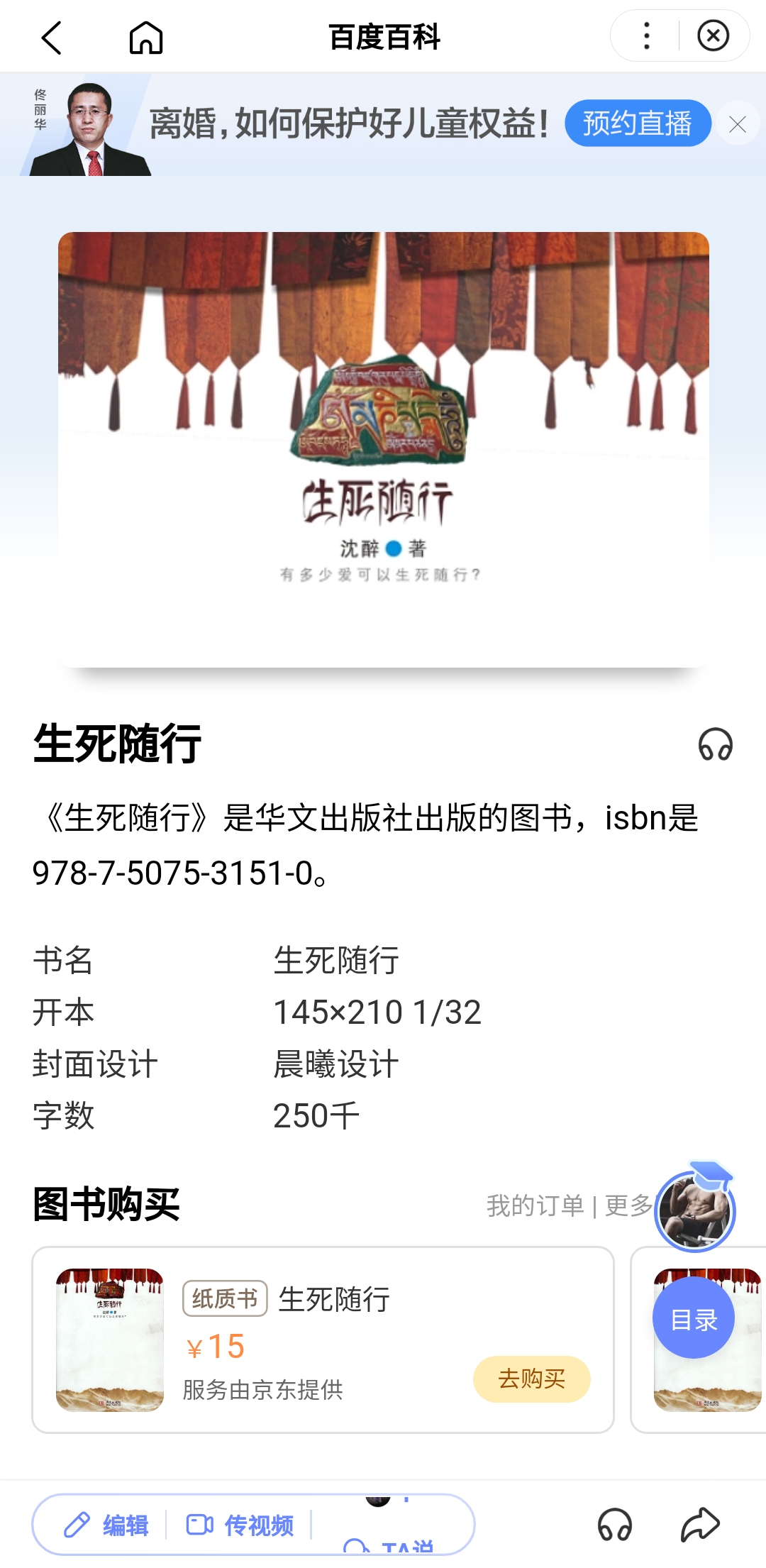Close the Baidu Baike mini program
This screenshot has width=766, height=1568.
click(713, 35)
